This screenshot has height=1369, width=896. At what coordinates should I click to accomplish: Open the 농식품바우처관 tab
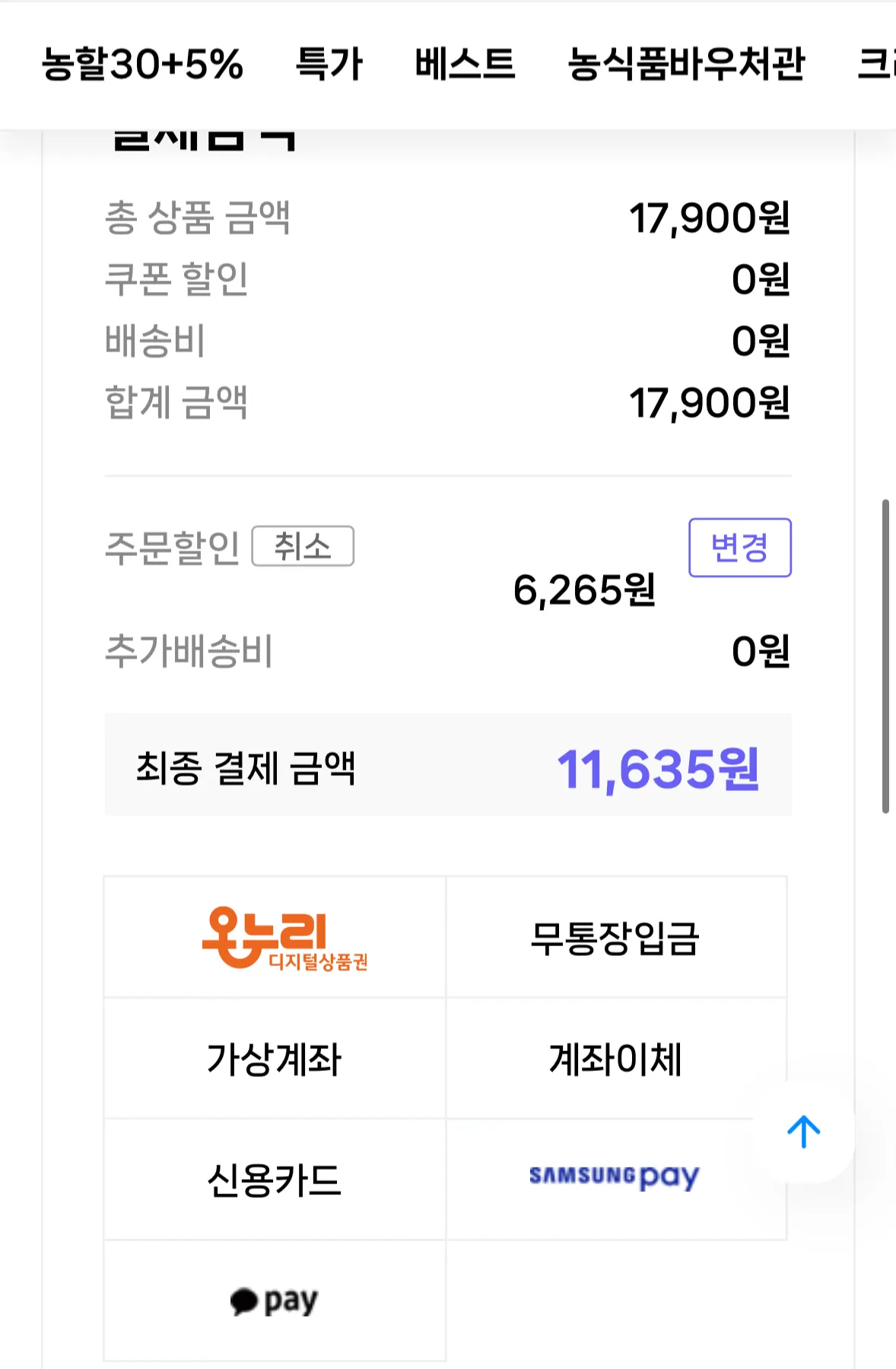click(x=686, y=64)
